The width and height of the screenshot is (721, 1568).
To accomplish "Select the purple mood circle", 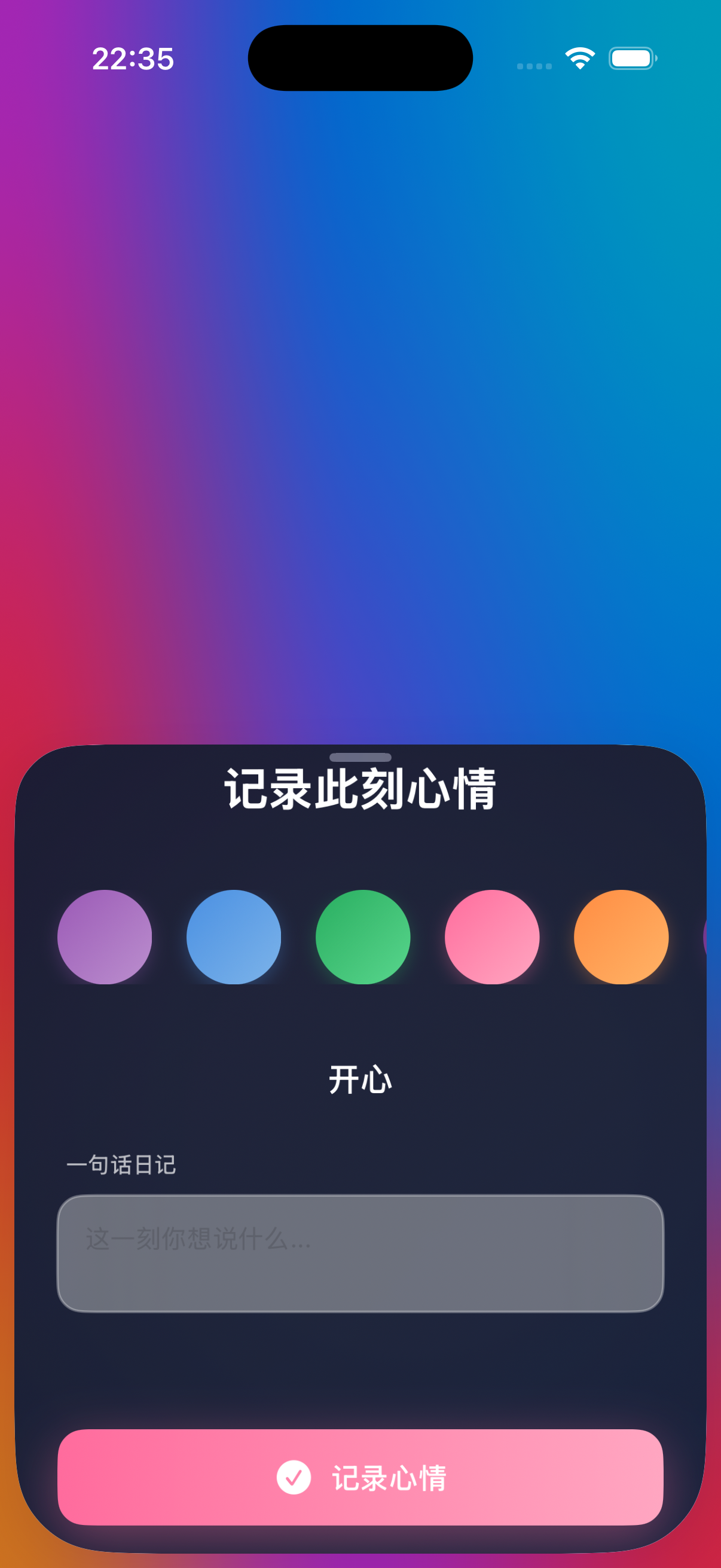I will click(x=105, y=936).
